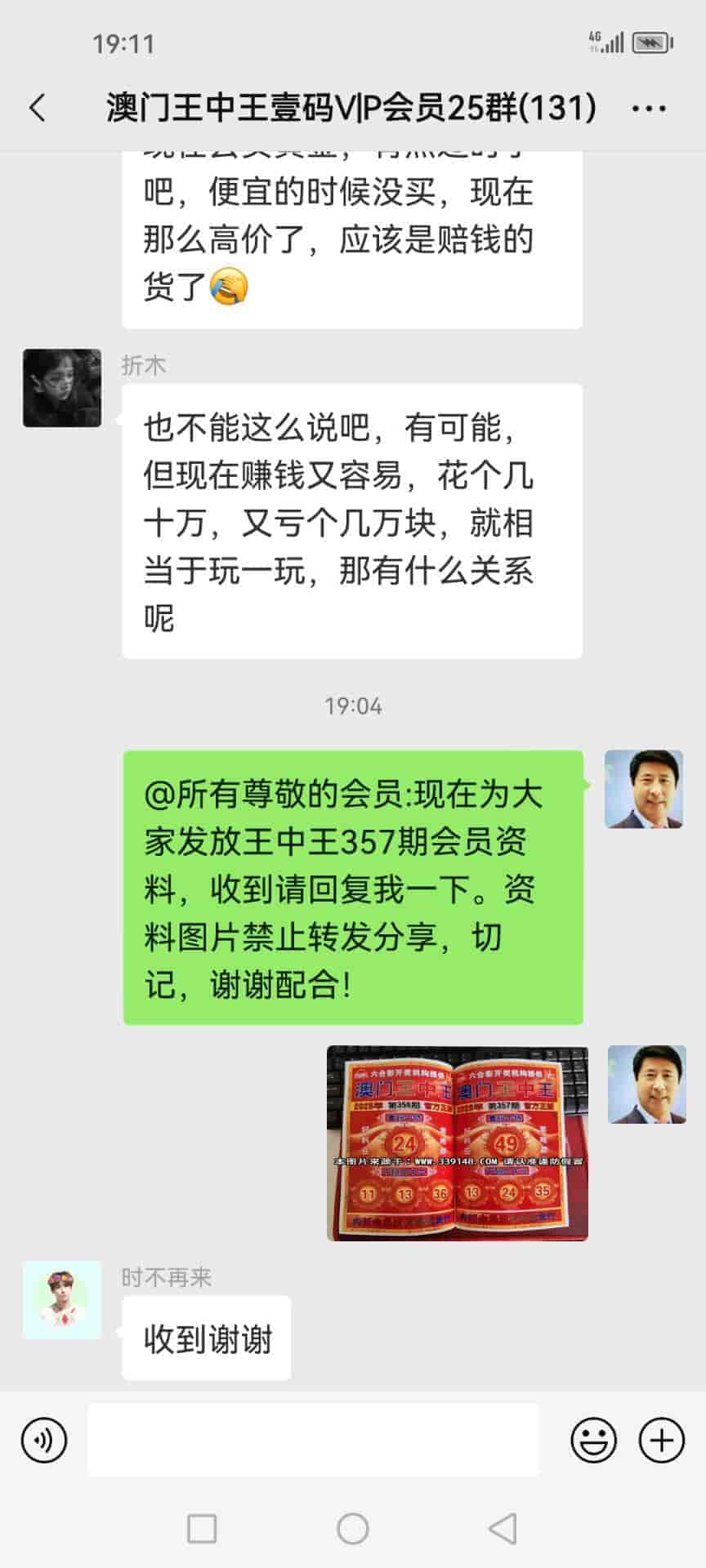706x1568 pixels.
Task: Tap the system home button
Action: (353, 1528)
